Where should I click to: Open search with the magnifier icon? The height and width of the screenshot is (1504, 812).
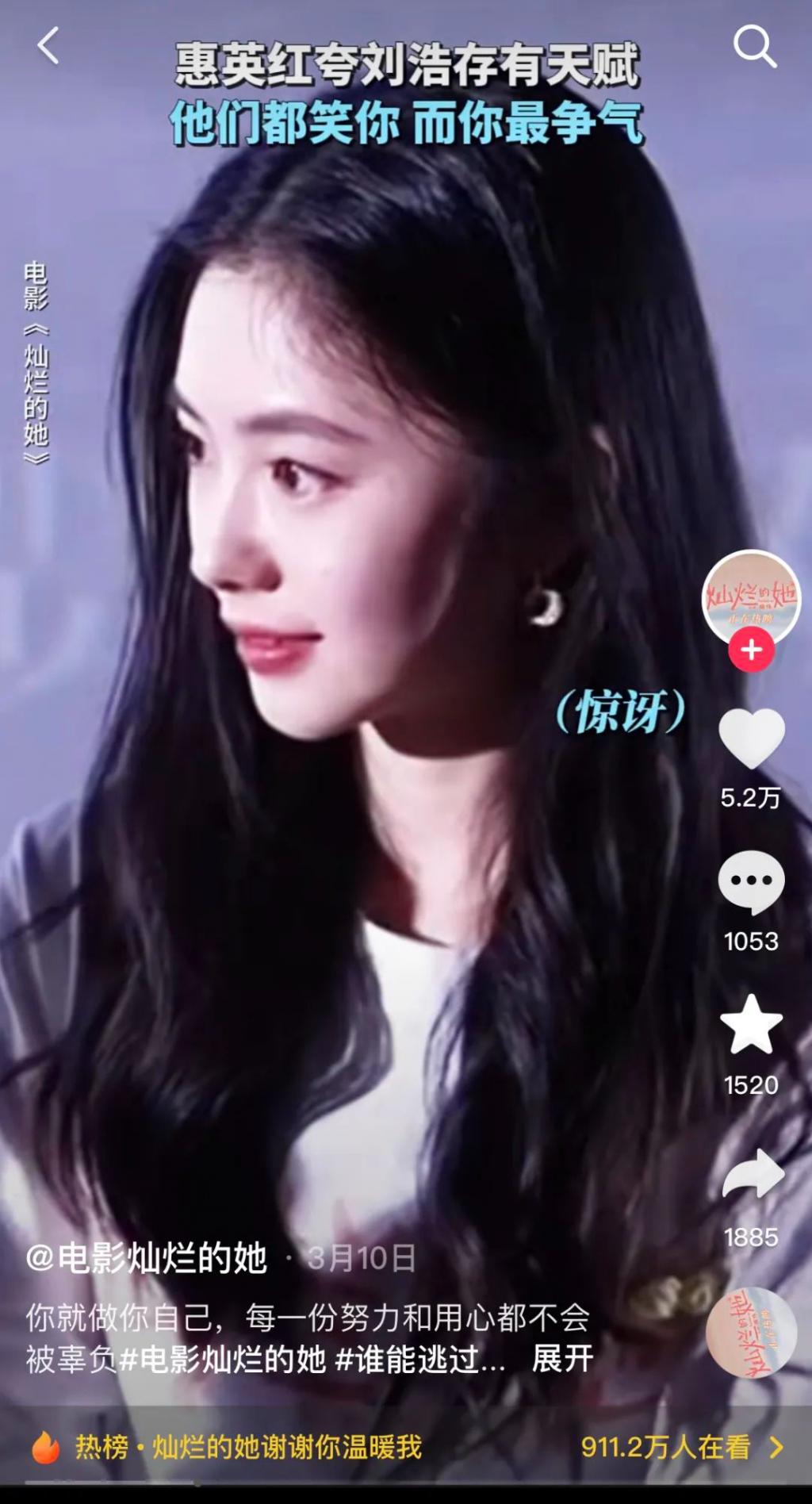click(753, 46)
